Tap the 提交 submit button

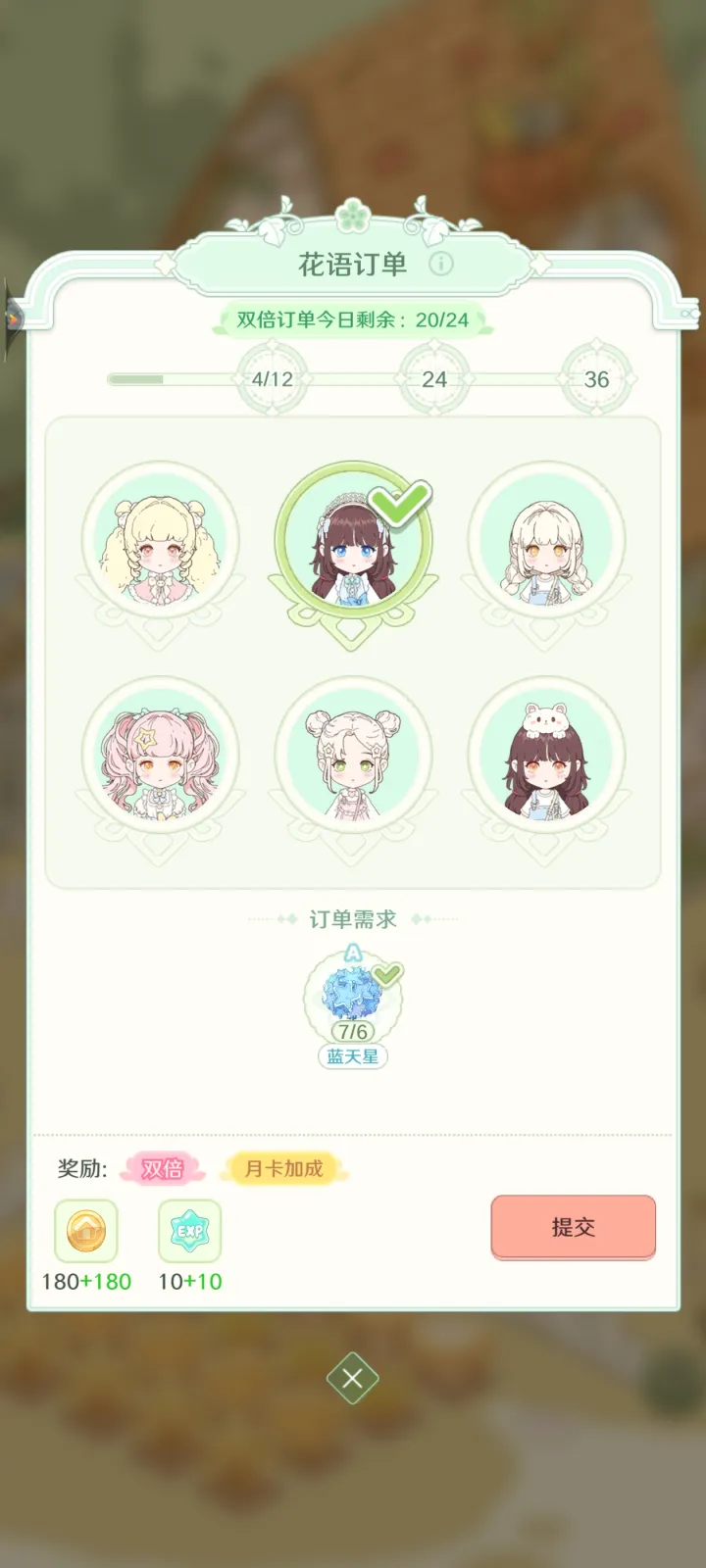[573, 1228]
